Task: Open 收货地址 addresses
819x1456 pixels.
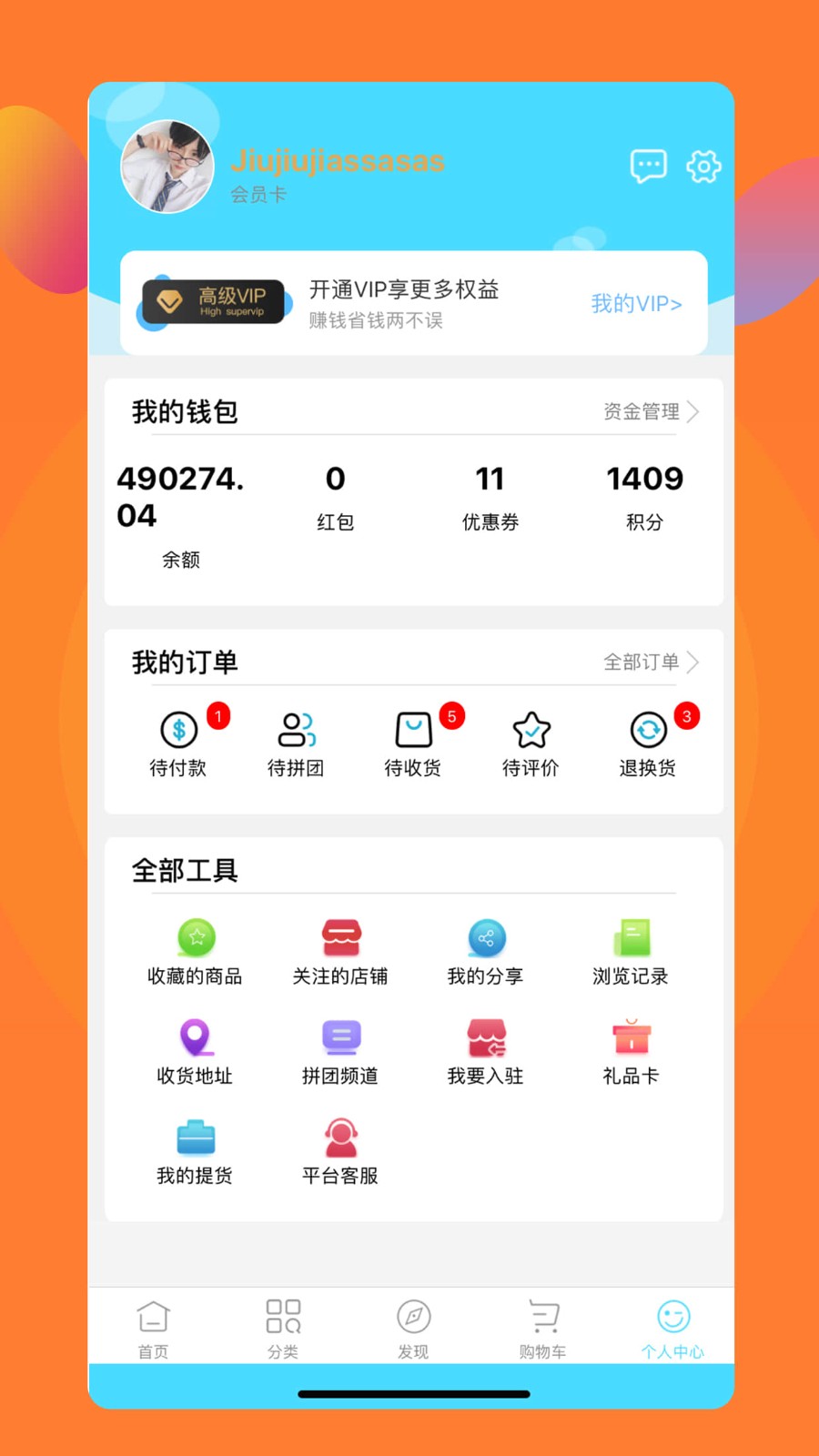Action: click(195, 1053)
